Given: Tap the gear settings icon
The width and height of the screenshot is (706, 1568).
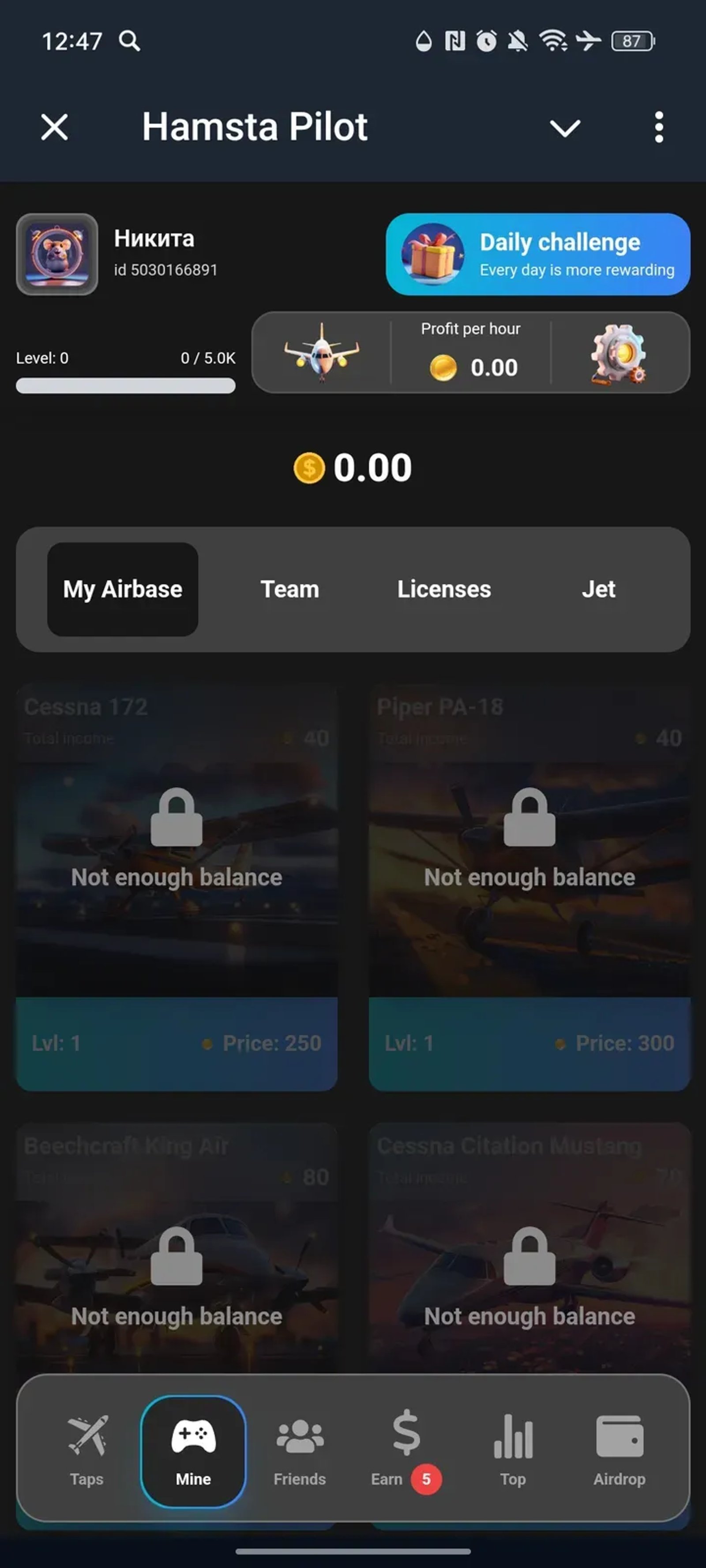Looking at the screenshot, I should (x=618, y=354).
